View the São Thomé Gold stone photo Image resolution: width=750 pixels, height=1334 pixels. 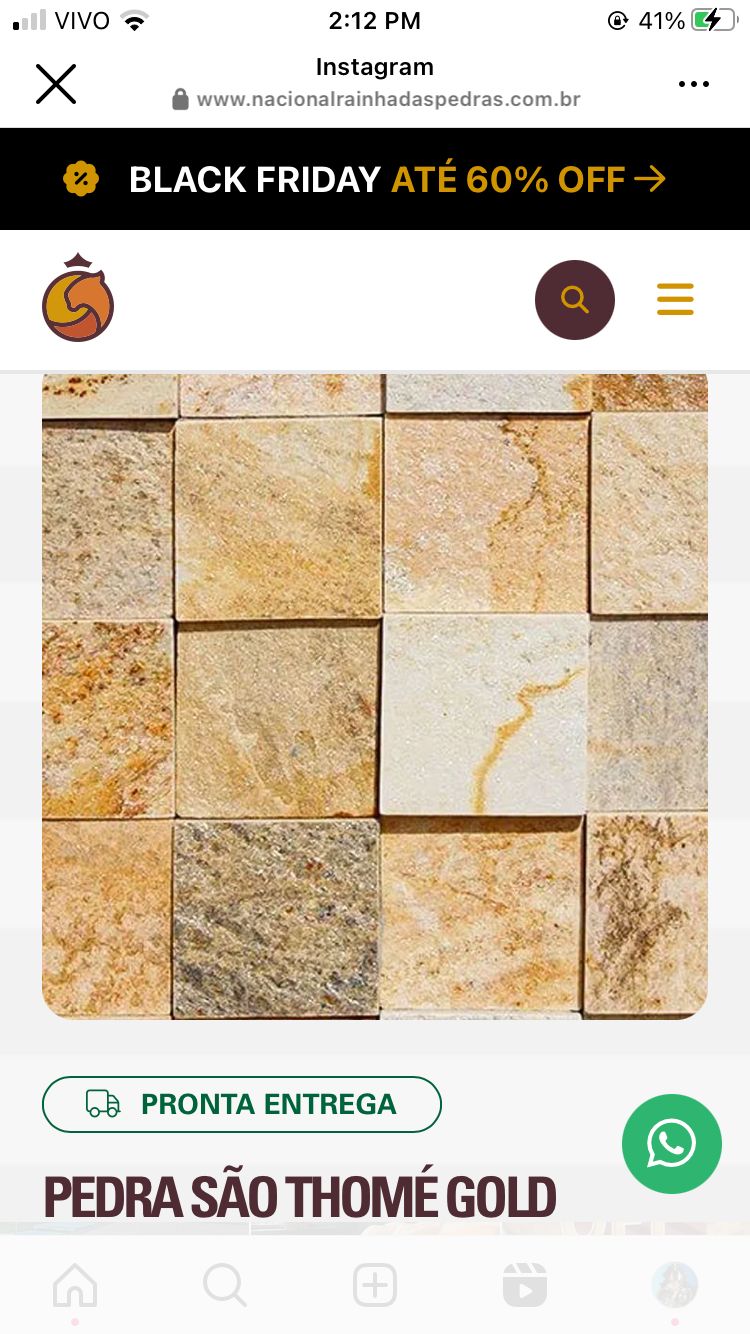click(x=375, y=695)
